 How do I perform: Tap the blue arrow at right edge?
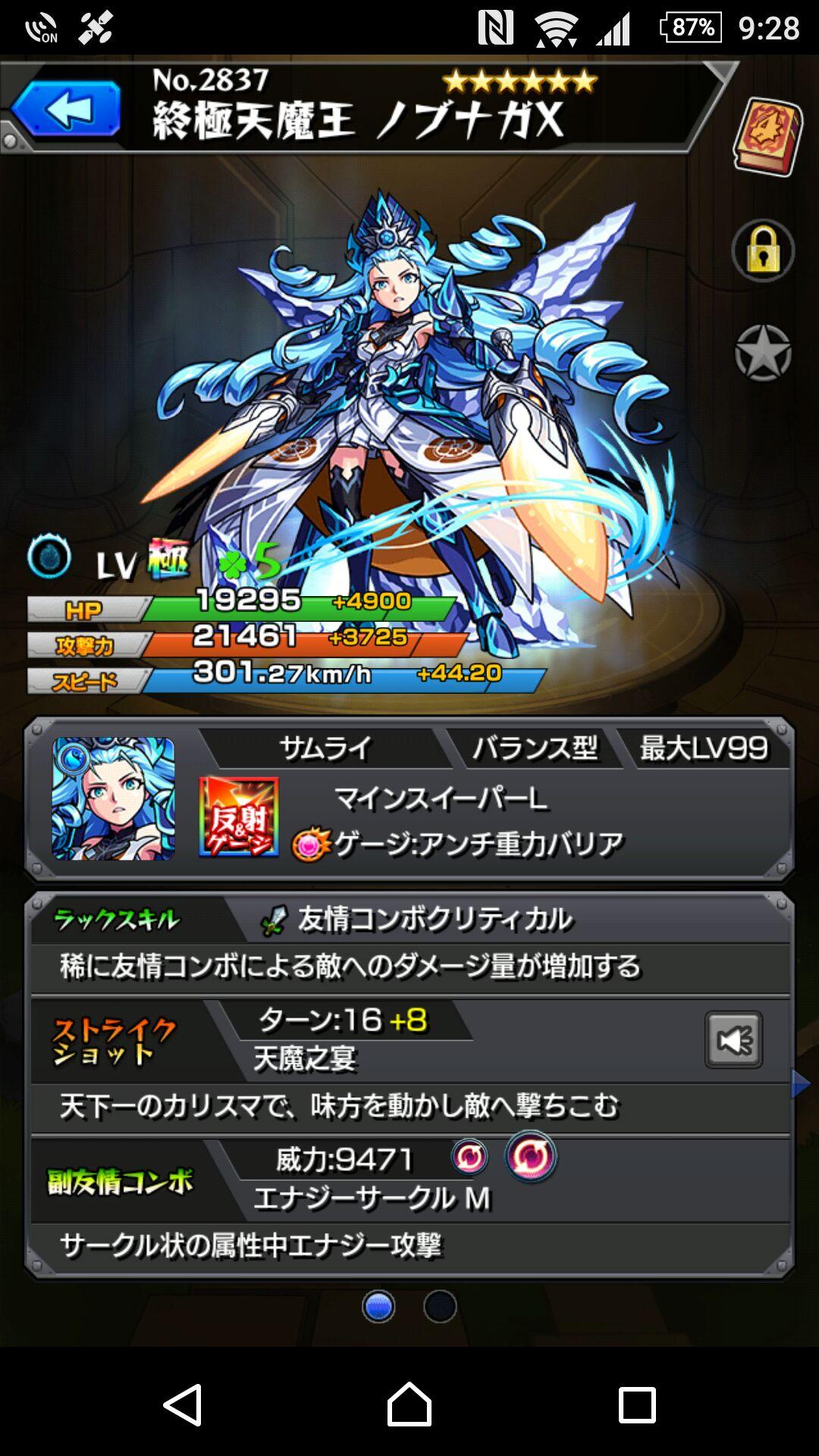coord(800,1084)
